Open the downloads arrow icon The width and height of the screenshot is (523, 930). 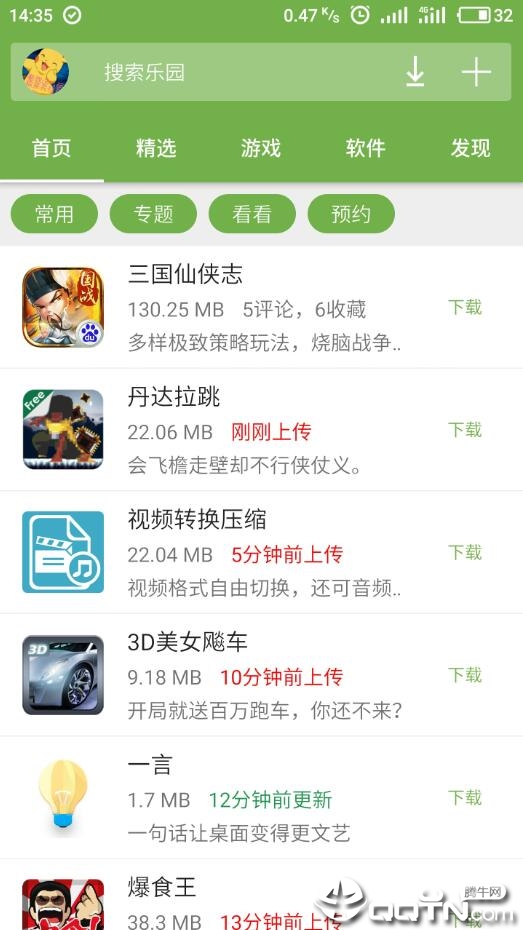tap(415, 72)
